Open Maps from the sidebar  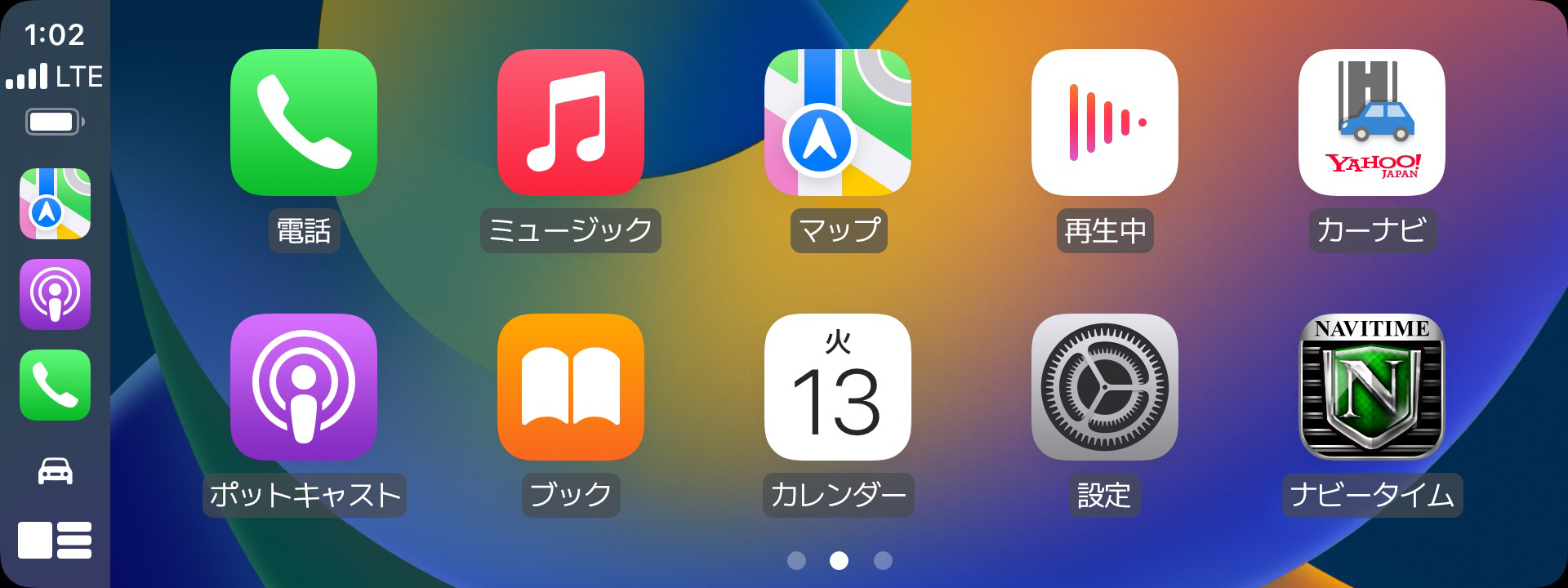55,204
